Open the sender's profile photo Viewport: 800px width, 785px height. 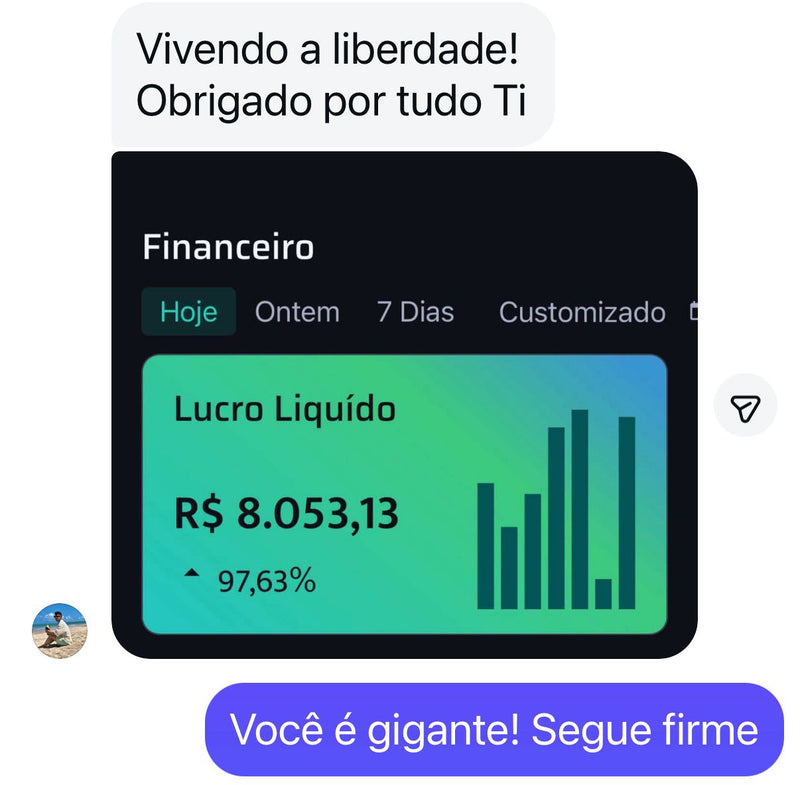click(x=60, y=631)
